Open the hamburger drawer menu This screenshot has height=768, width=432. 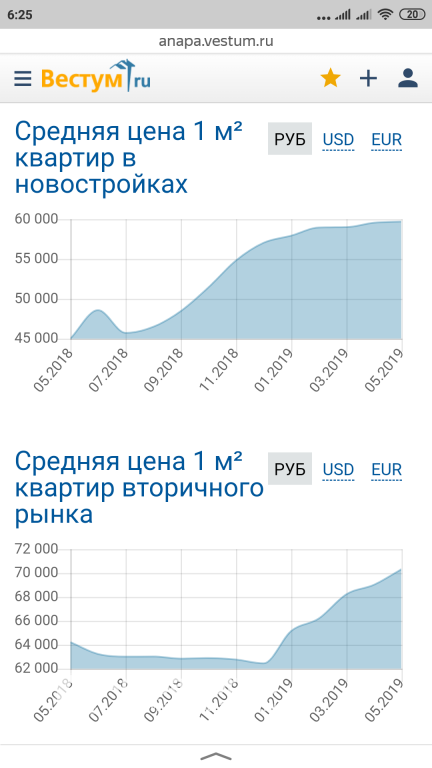tap(23, 78)
